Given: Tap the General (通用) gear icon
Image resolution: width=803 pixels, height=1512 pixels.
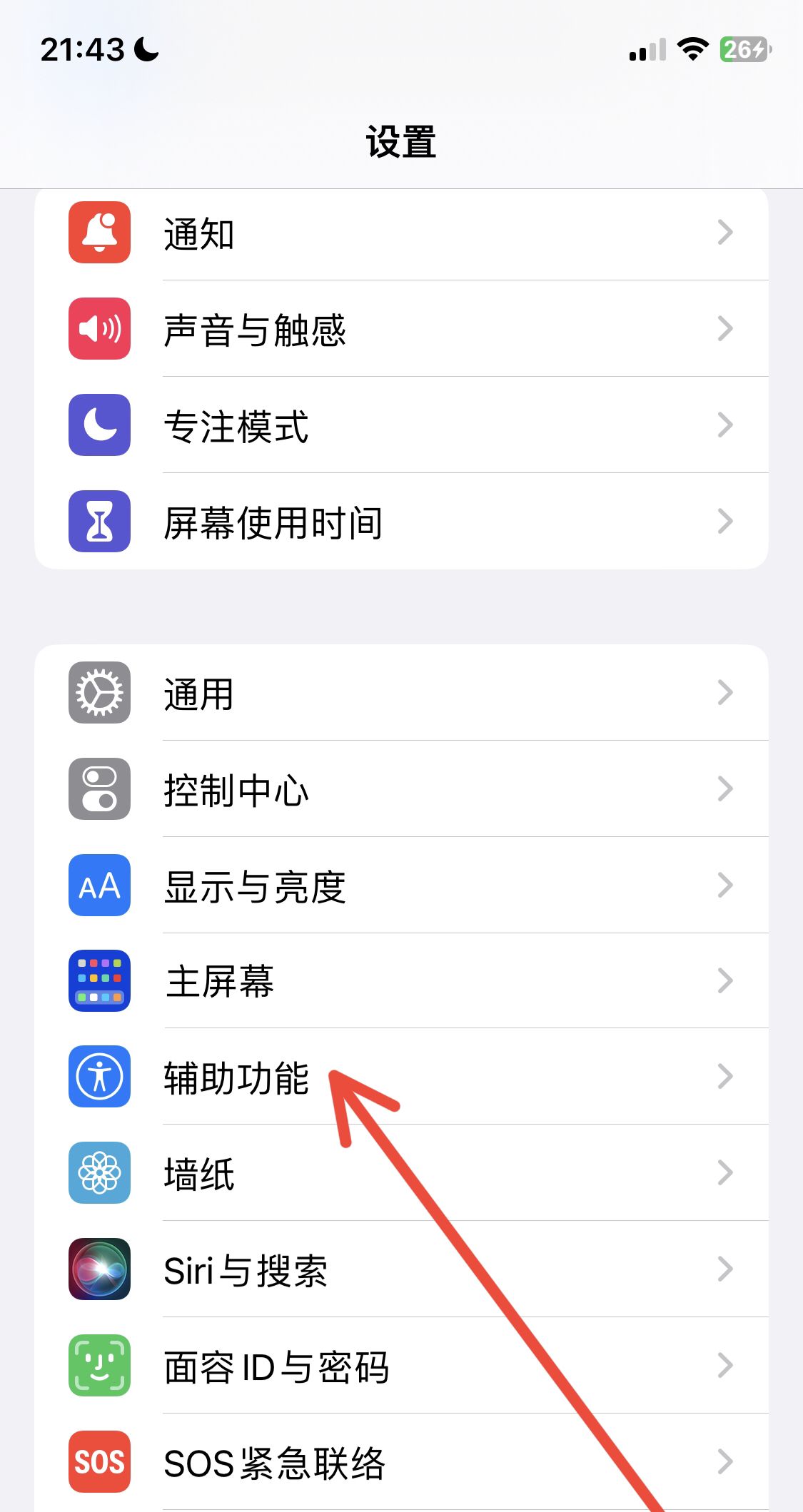Looking at the screenshot, I should tap(99, 693).
